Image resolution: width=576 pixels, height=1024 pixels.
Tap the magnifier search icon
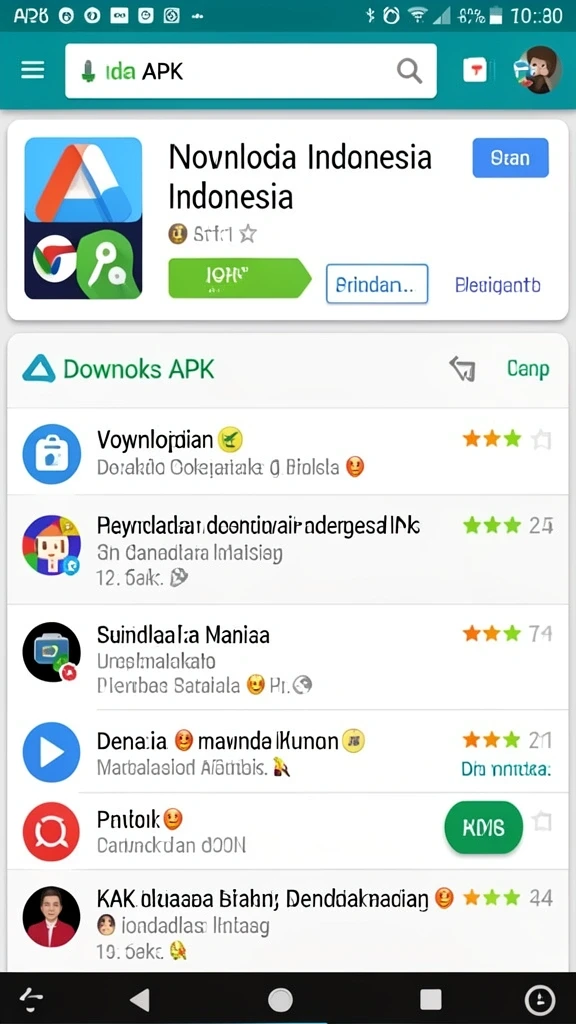coord(409,71)
